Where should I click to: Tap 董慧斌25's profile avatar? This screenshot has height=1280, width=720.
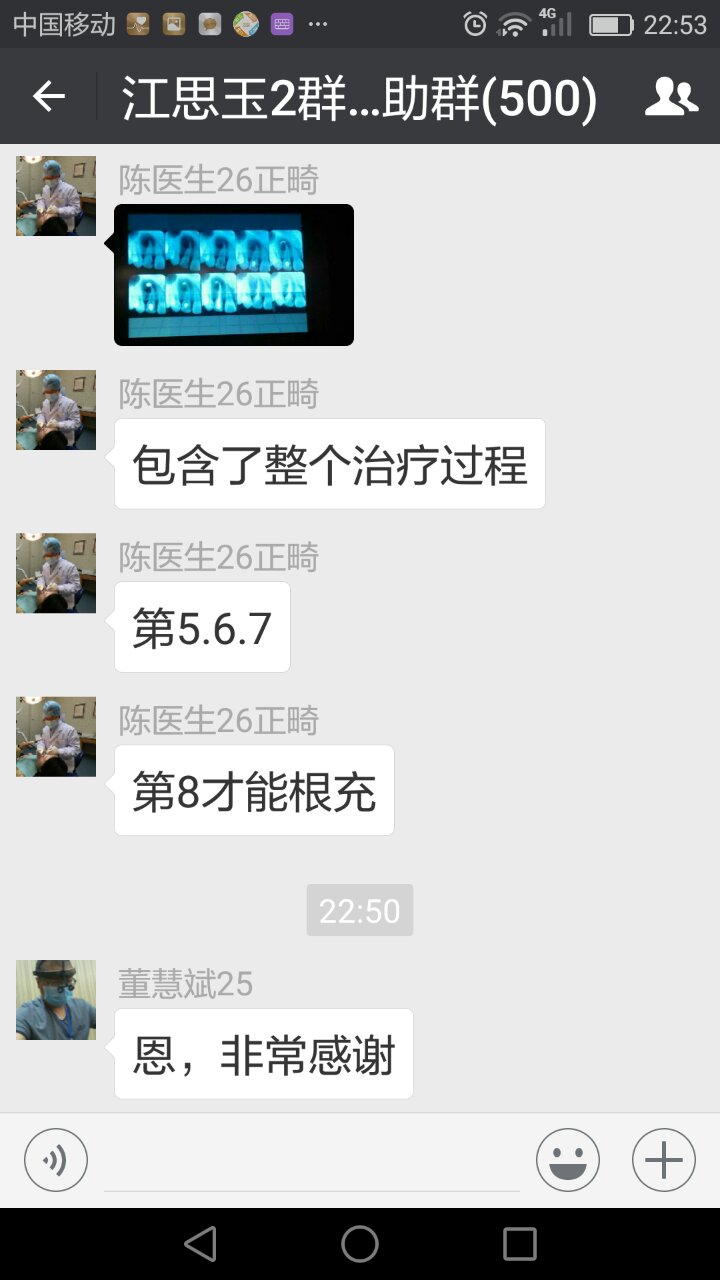pyautogui.click(x=56, y=1000)
